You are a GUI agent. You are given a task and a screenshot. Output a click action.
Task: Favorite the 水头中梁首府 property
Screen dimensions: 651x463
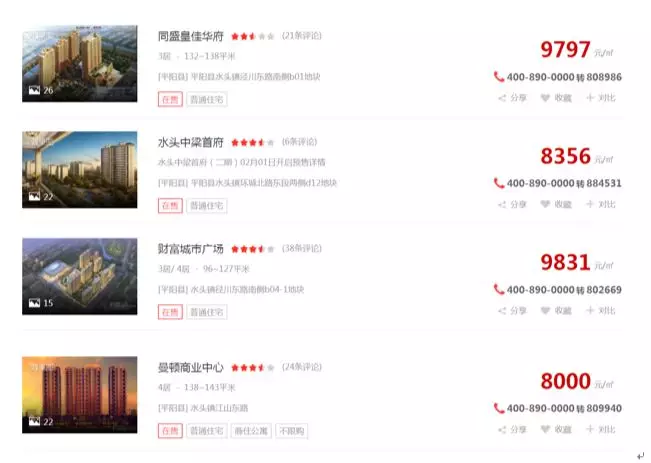click(556, 204)
